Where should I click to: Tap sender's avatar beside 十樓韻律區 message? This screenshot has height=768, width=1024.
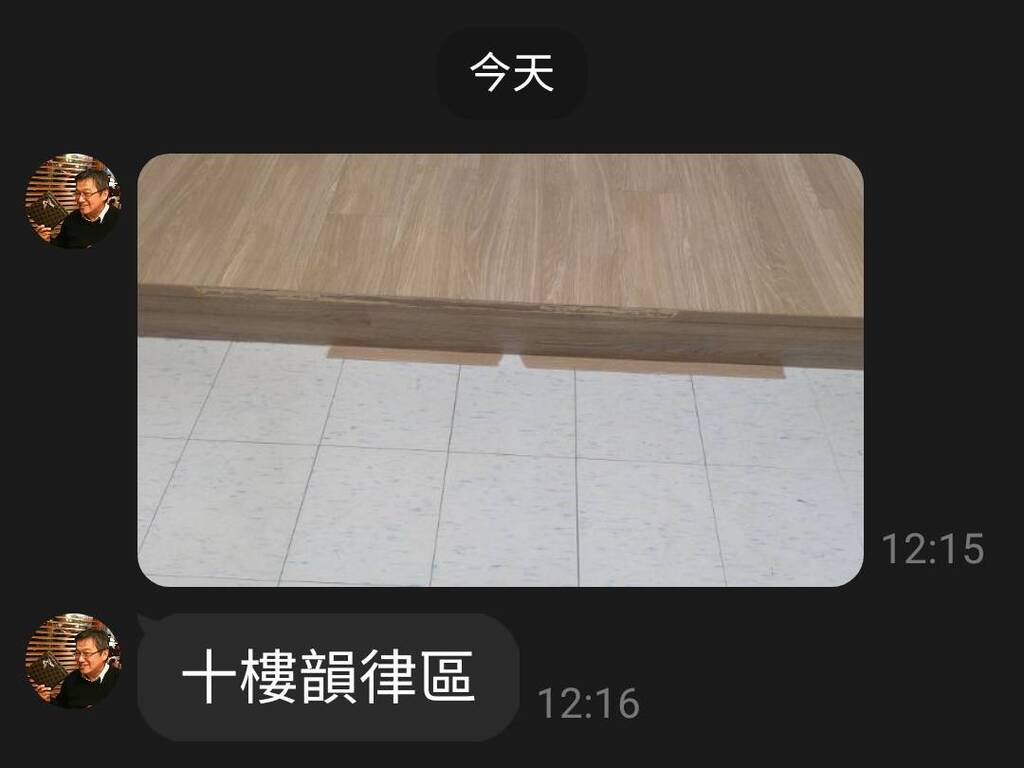pyautogui.click(x=72, y=661)
